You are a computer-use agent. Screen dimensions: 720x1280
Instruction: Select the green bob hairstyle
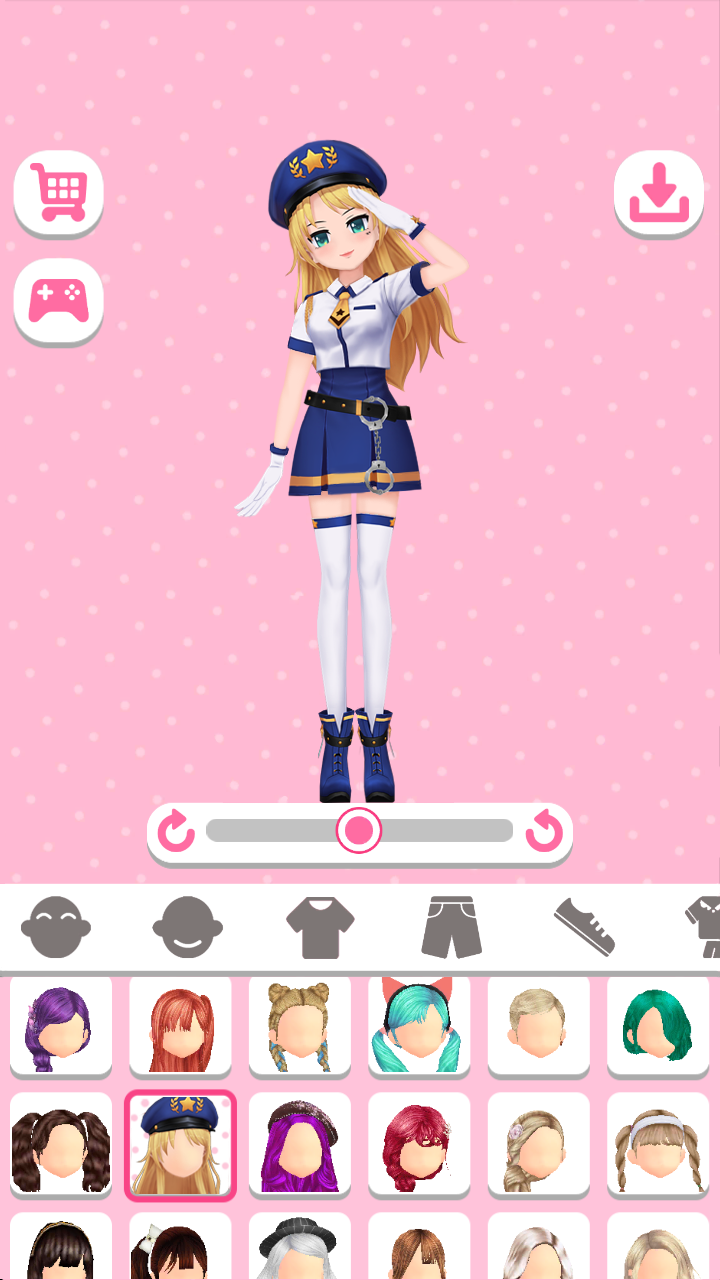click(x=658, y=1026)
